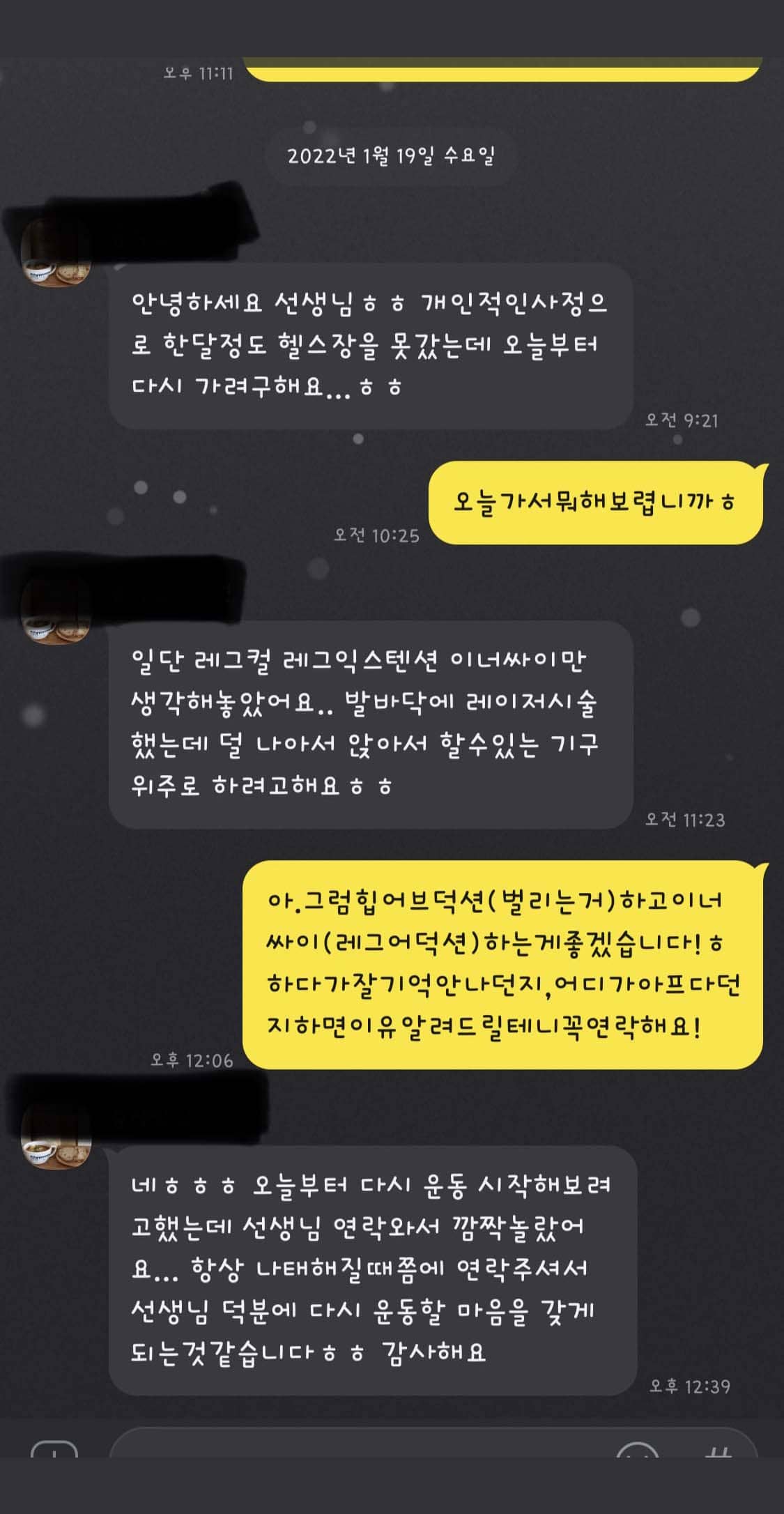The image size is (784, 1514).
Task: Tap the plus attach icon
Action: tap(54, 1448)
